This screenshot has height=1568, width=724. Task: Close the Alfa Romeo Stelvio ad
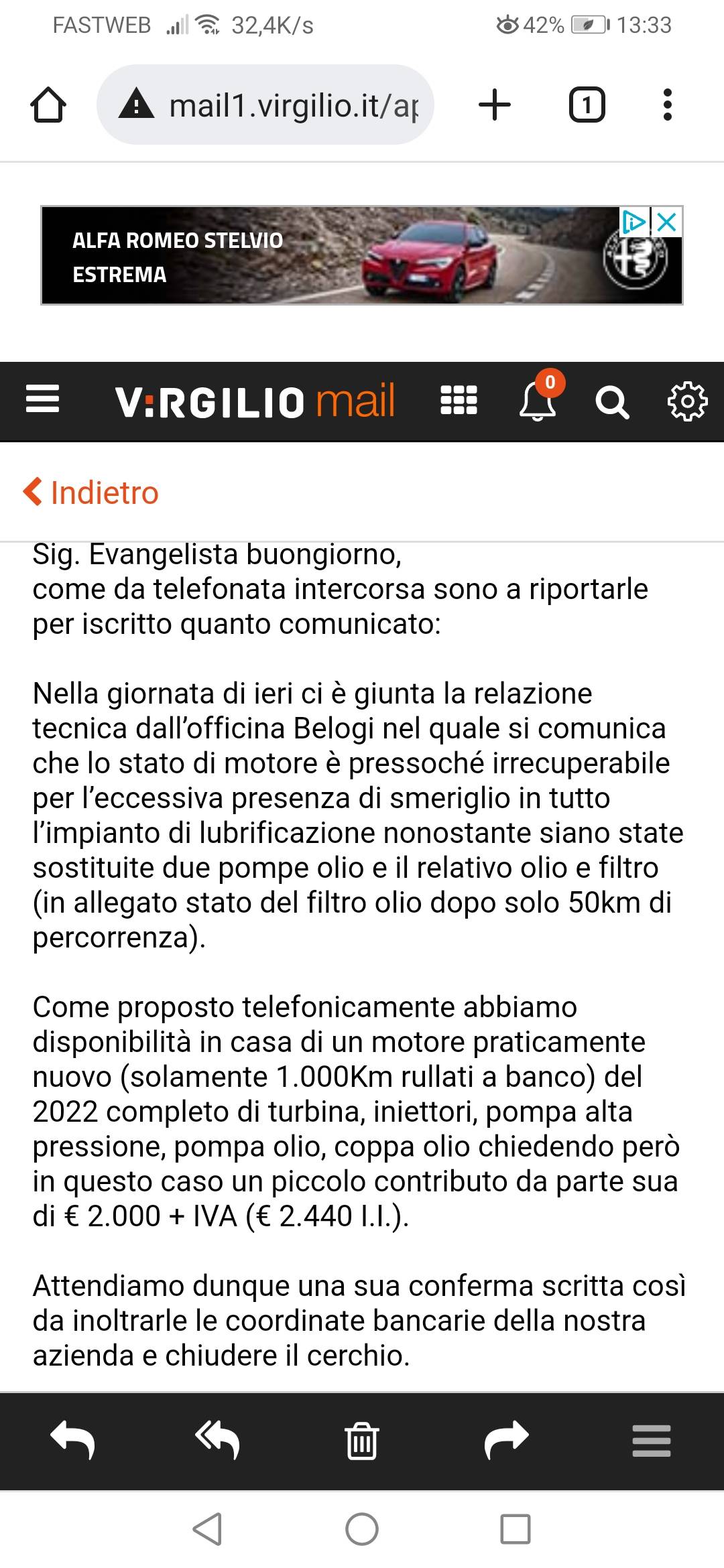pos(666,222)
